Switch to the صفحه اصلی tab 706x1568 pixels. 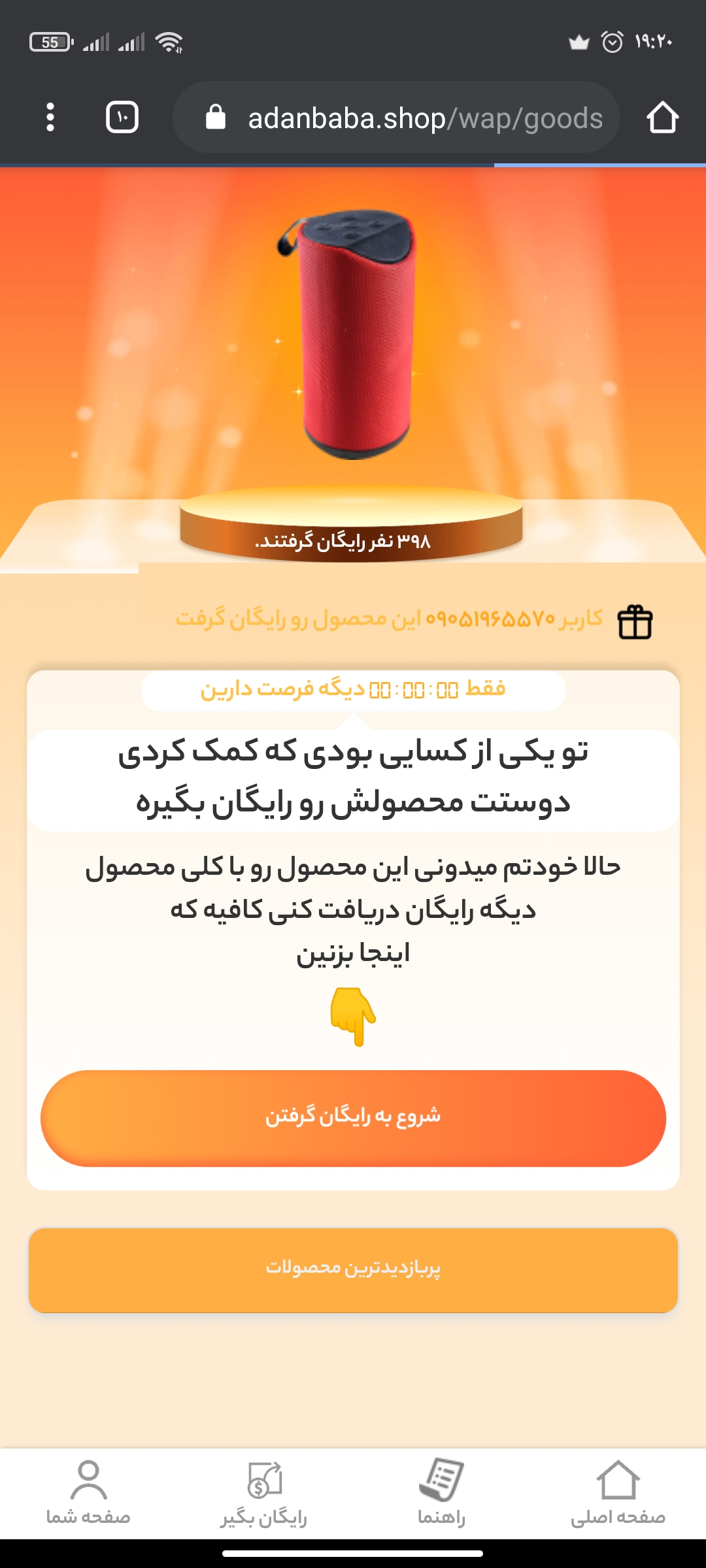618,1494
